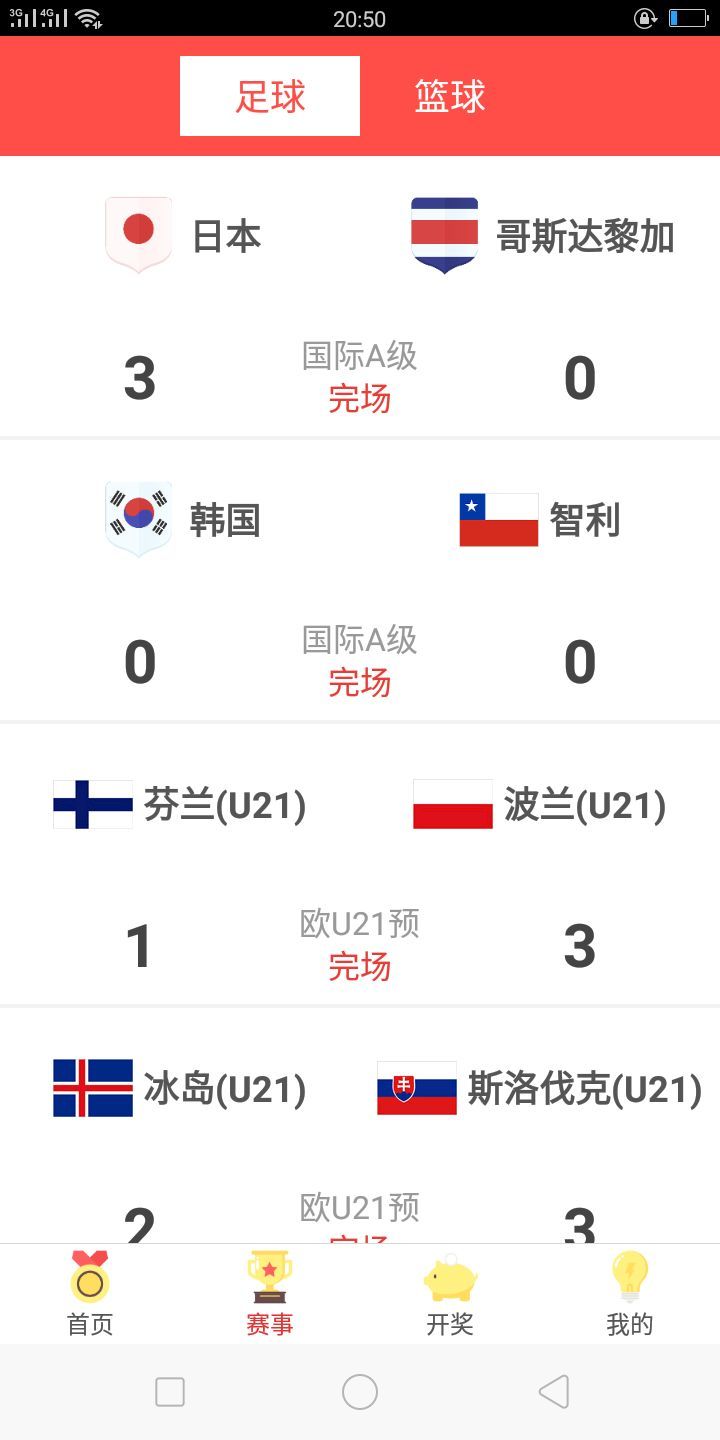View the 芬兰(U21) vs 波兰(U21) match
Viewport: 720px width, 1440px height.
[x=360, y=866]
